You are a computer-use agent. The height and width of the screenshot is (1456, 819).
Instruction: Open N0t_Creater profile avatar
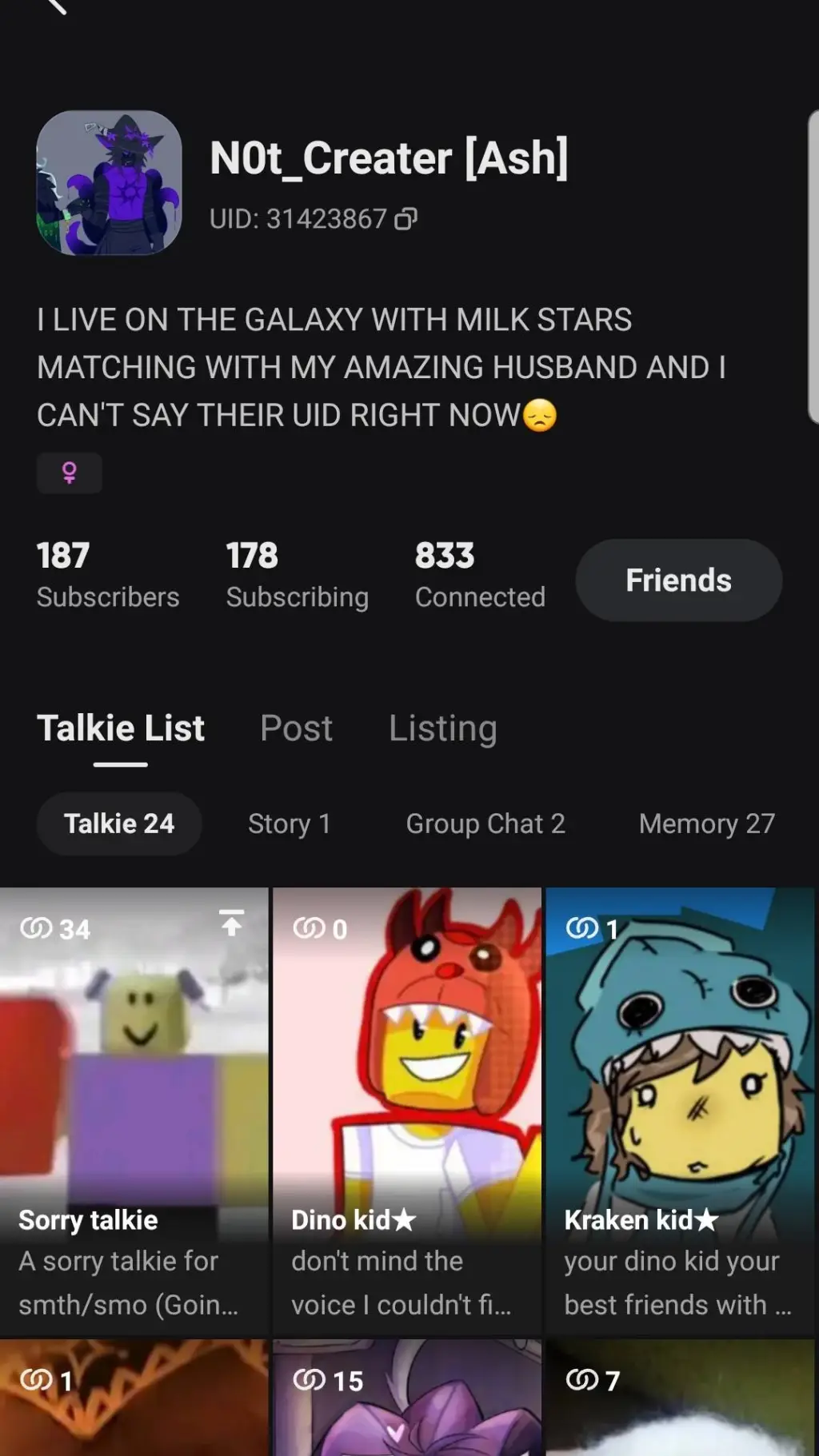(x=110, y=183)
